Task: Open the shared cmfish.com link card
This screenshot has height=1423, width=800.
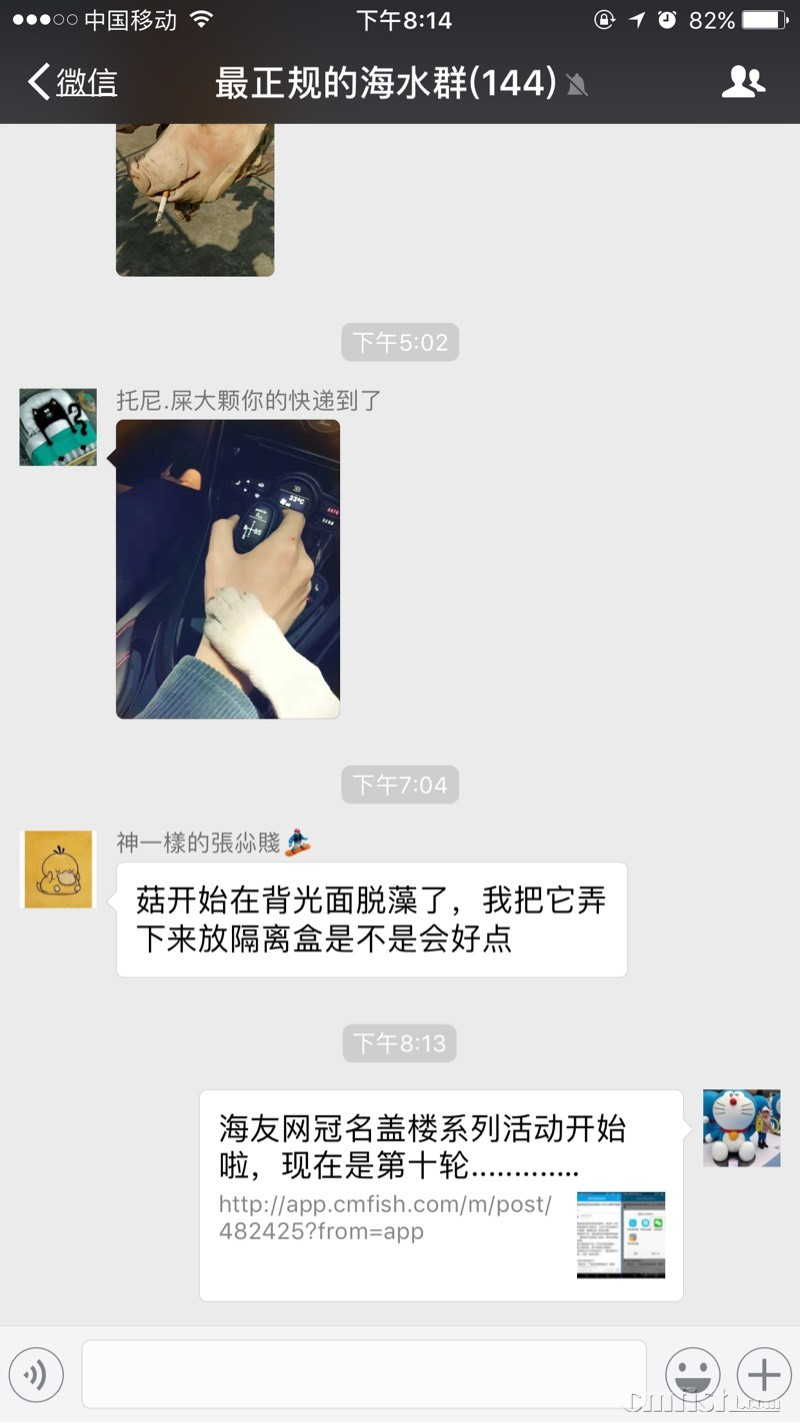Action: (440, 1195)
